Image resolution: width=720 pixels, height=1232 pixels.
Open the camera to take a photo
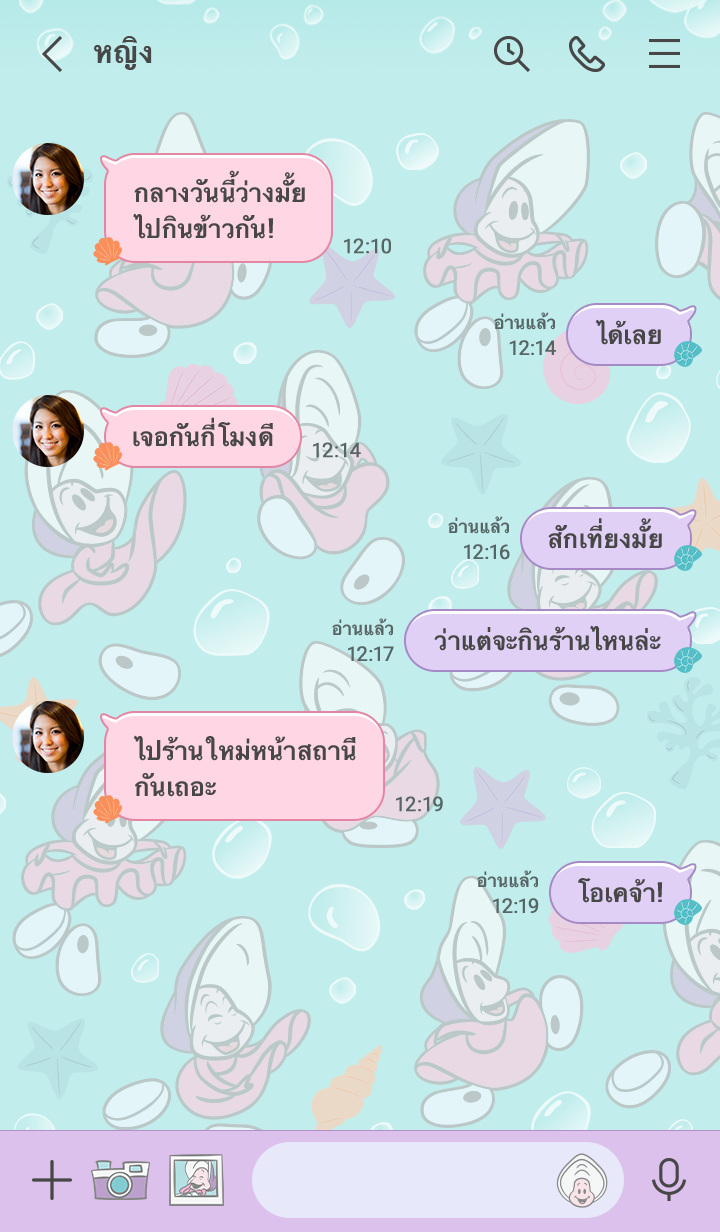120,1180
